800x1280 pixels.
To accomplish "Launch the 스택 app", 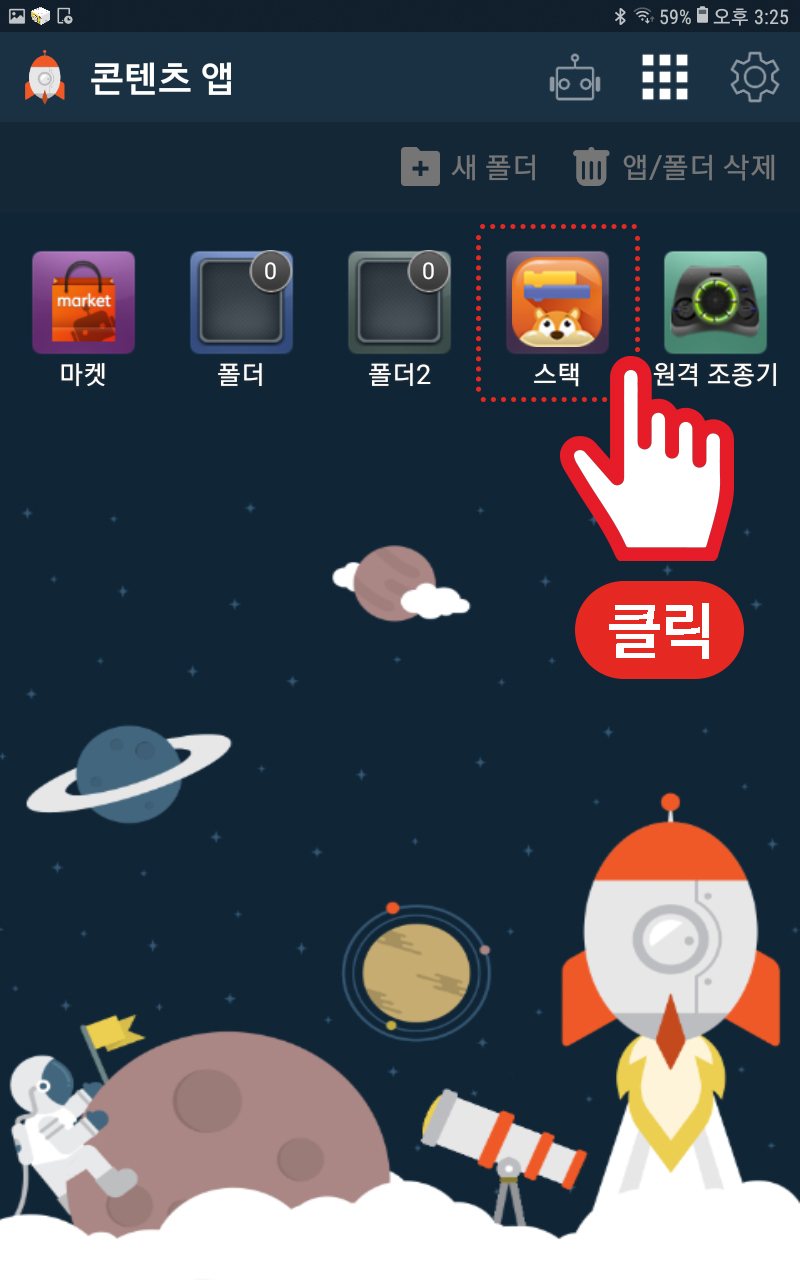I will point(557,320).
